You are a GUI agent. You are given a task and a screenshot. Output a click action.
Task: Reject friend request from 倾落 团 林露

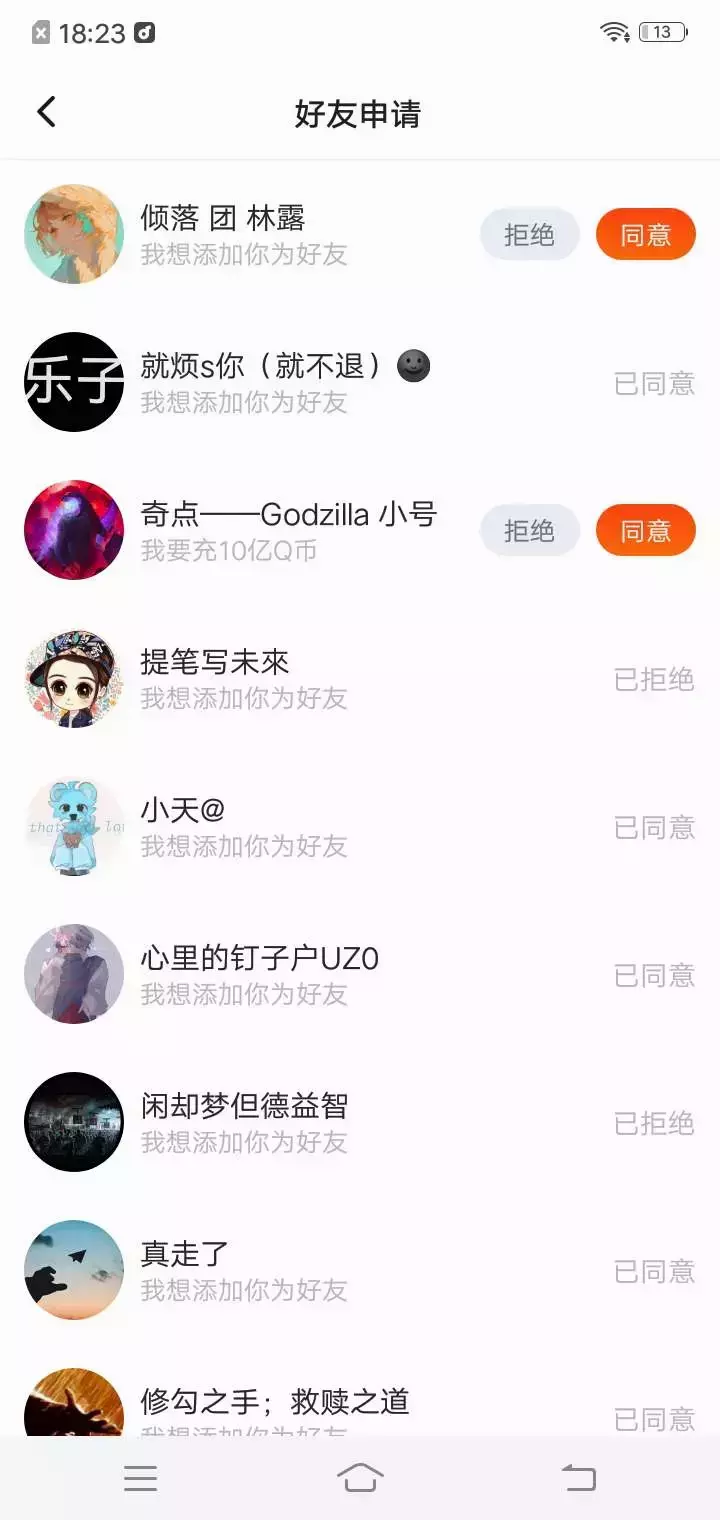[x=529, y=235]
